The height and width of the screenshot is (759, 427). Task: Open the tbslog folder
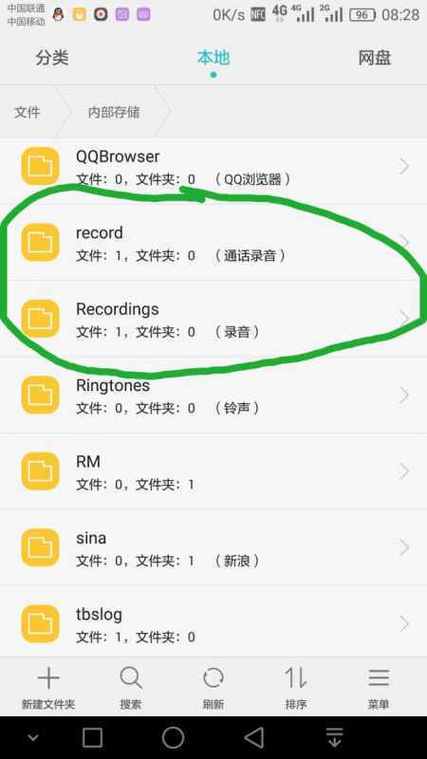[214, 623]
